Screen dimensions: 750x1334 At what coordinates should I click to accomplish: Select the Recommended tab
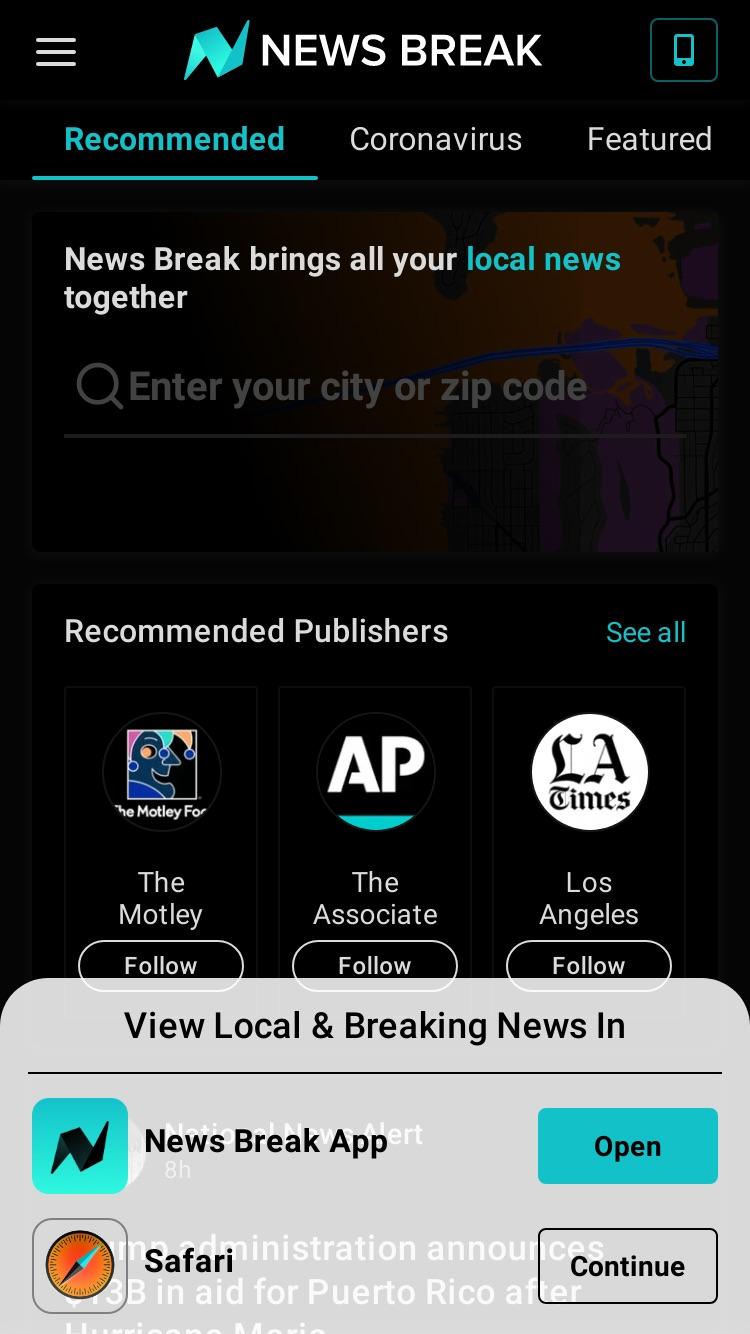(174, 139)
